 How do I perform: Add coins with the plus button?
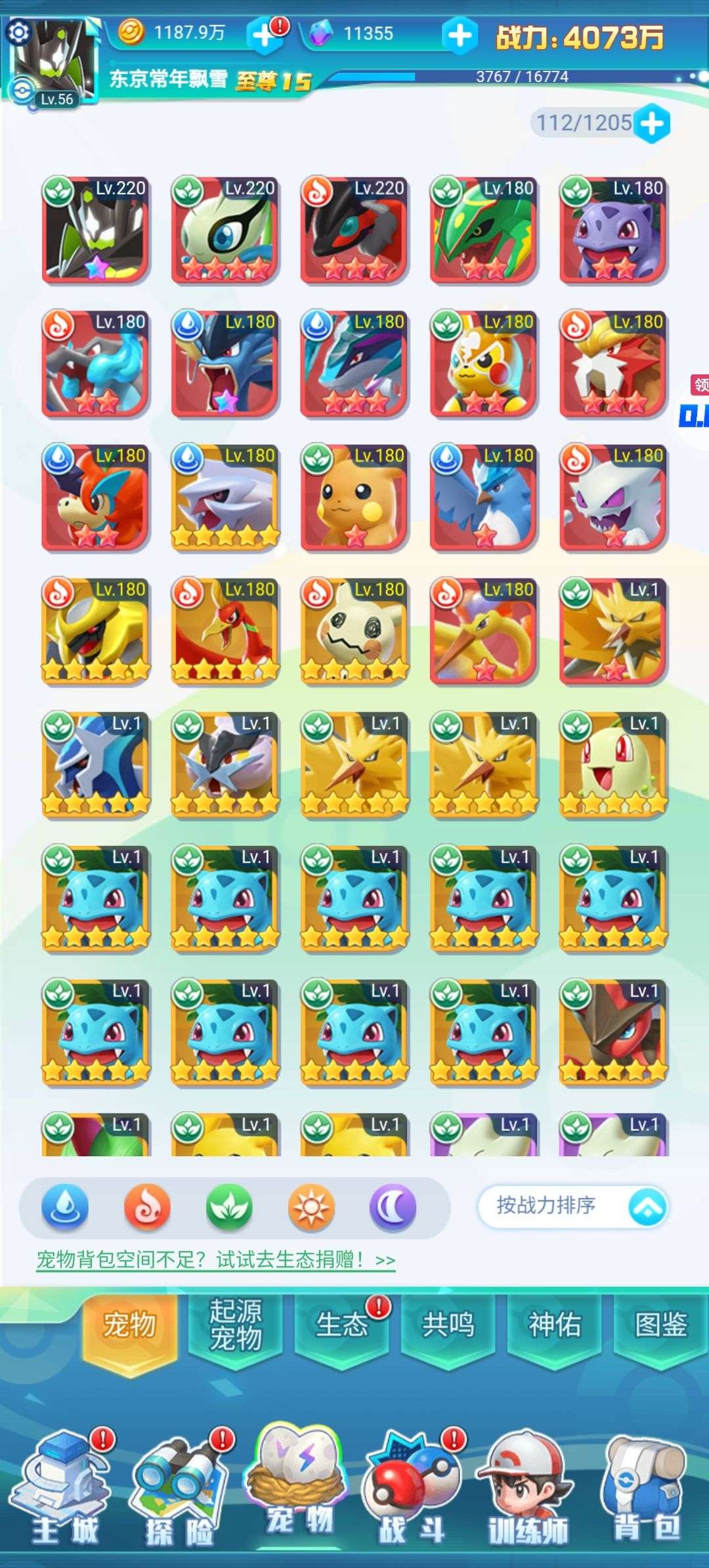pos(265,34)
